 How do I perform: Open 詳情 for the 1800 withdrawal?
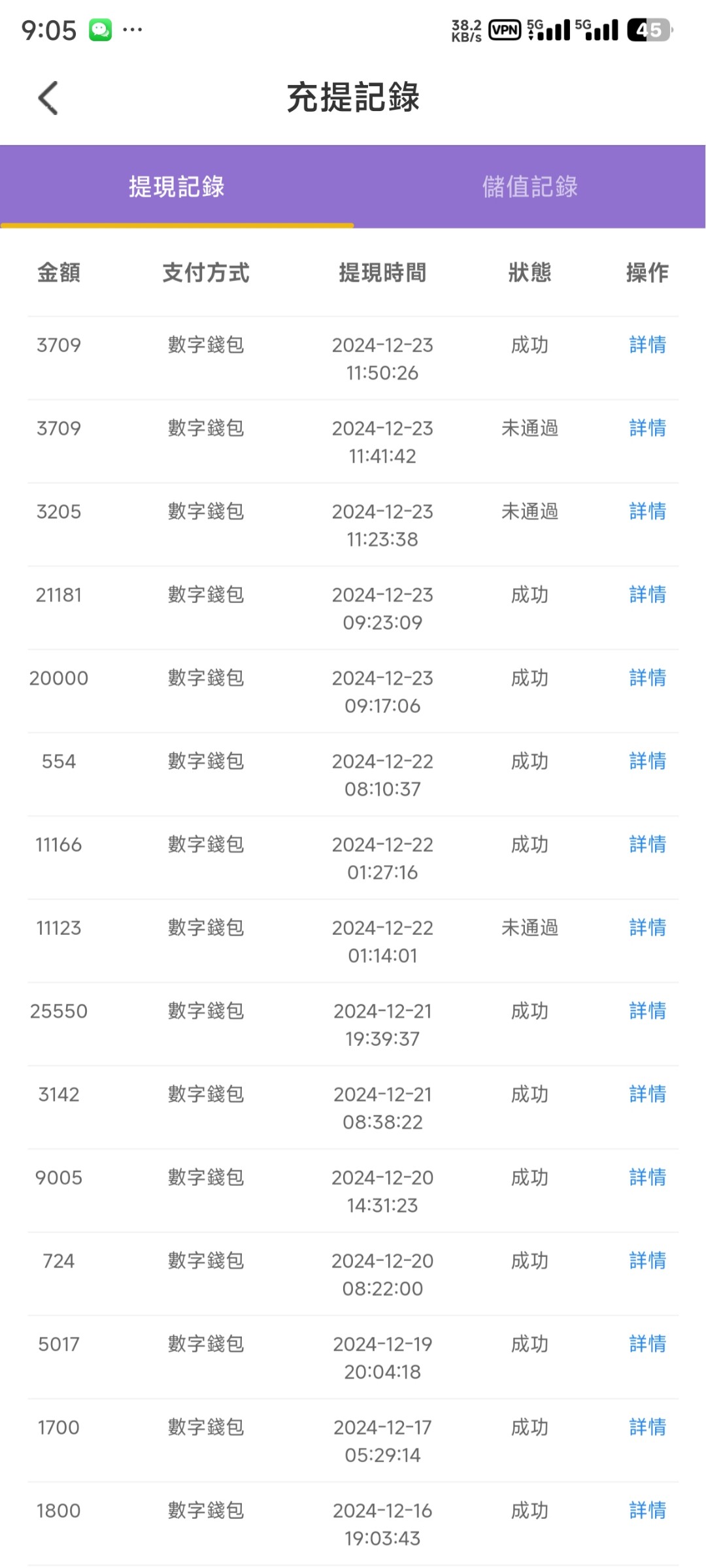point(647,1511)
